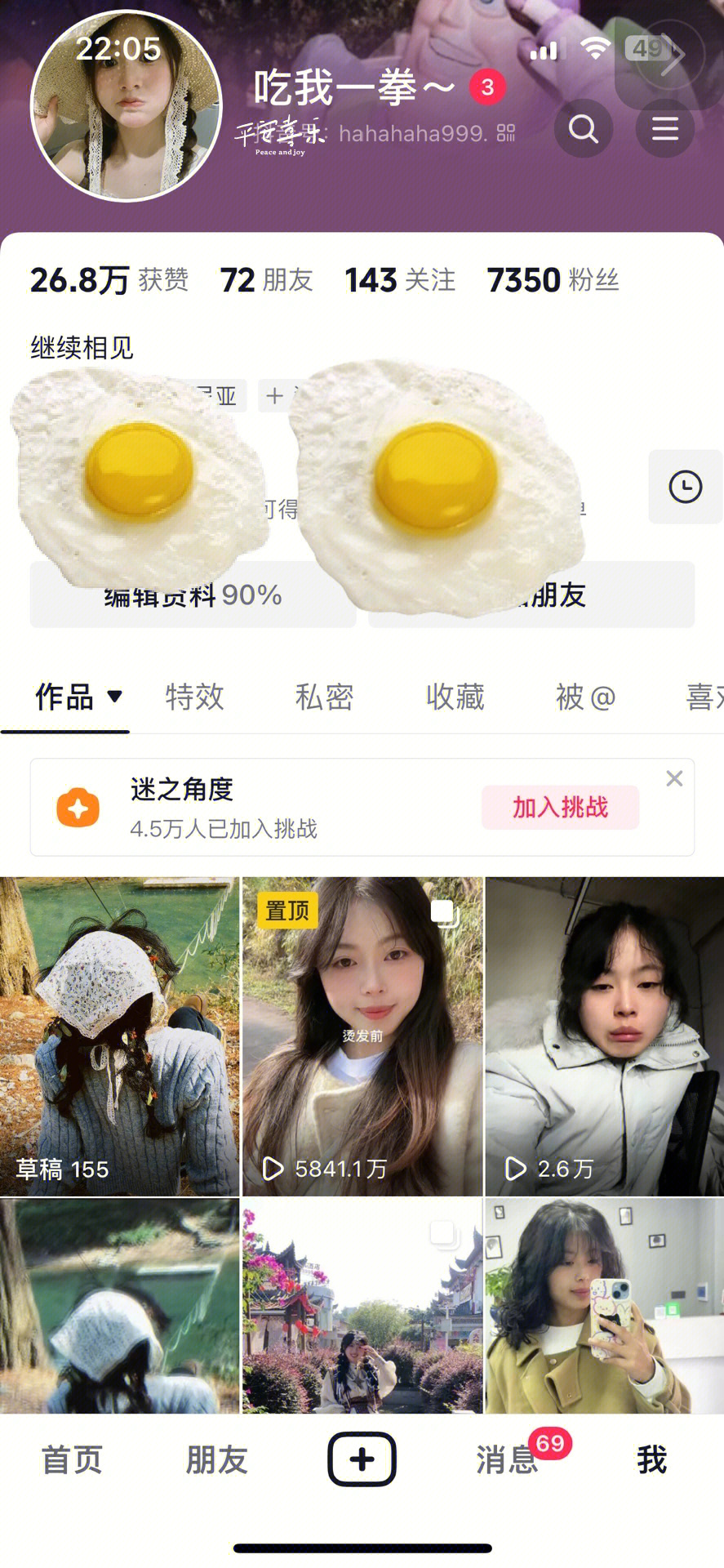
Task: Switch to the 收藏 tab
Action: [x=455, y=697]
